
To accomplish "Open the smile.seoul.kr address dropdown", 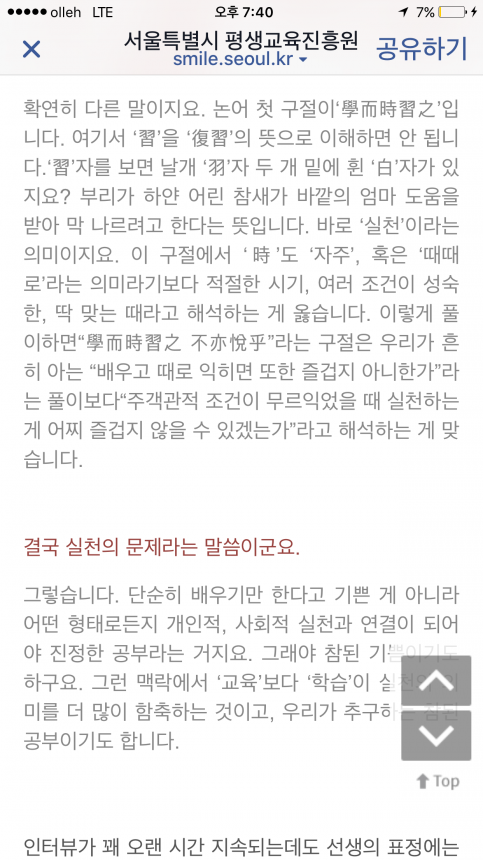I will pos(240,59).
